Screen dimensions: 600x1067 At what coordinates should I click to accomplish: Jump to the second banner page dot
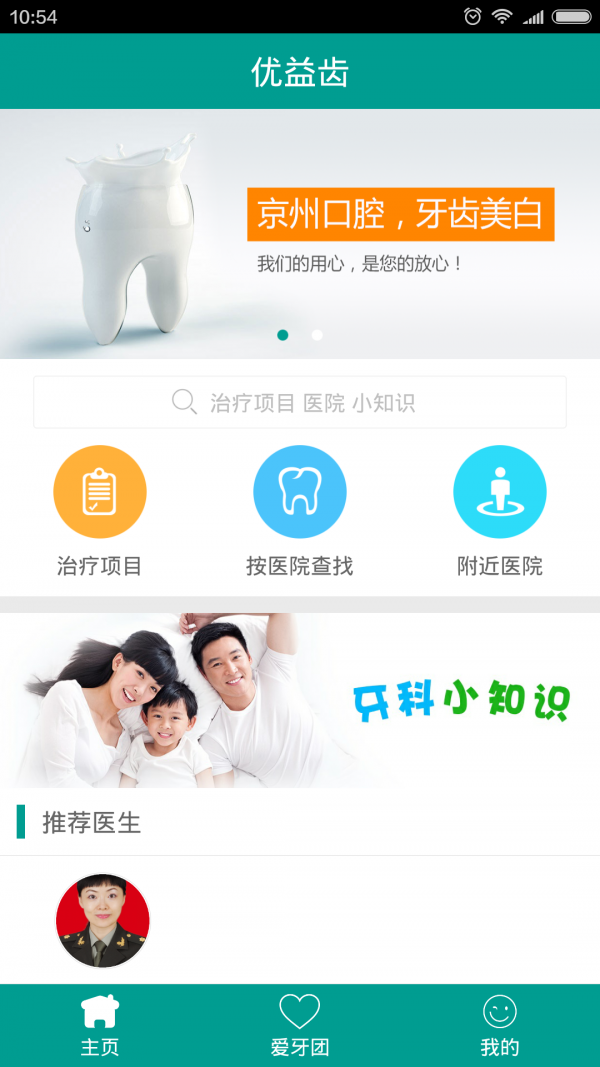pyautogui.click(x=317, y=335)
